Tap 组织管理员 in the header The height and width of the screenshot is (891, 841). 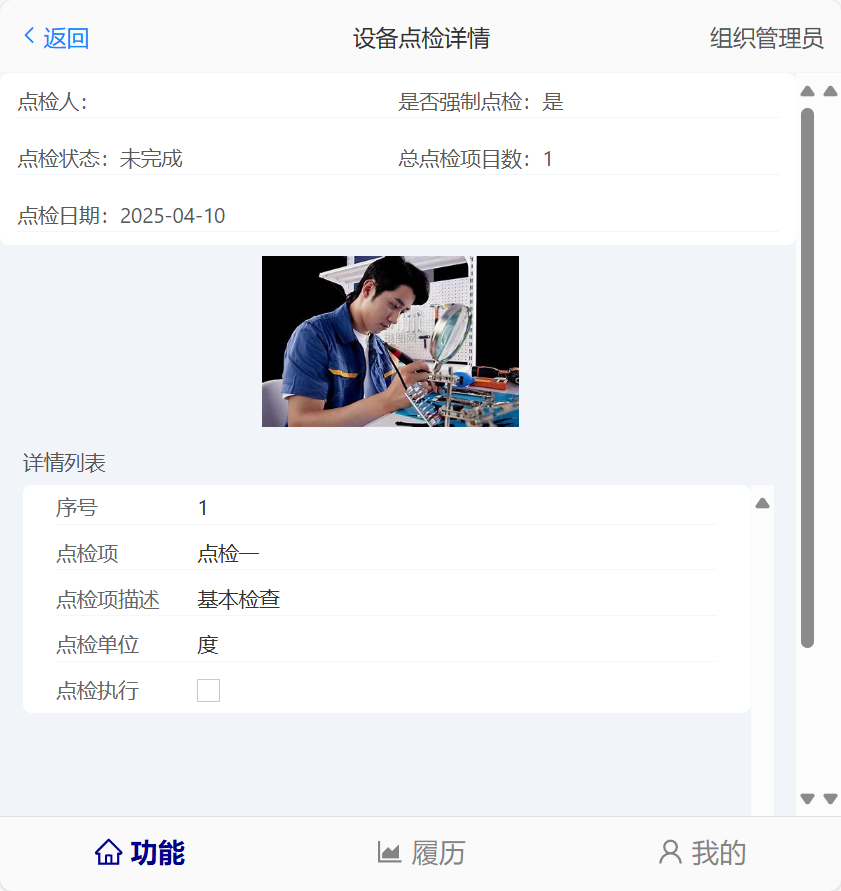[766, 38]
